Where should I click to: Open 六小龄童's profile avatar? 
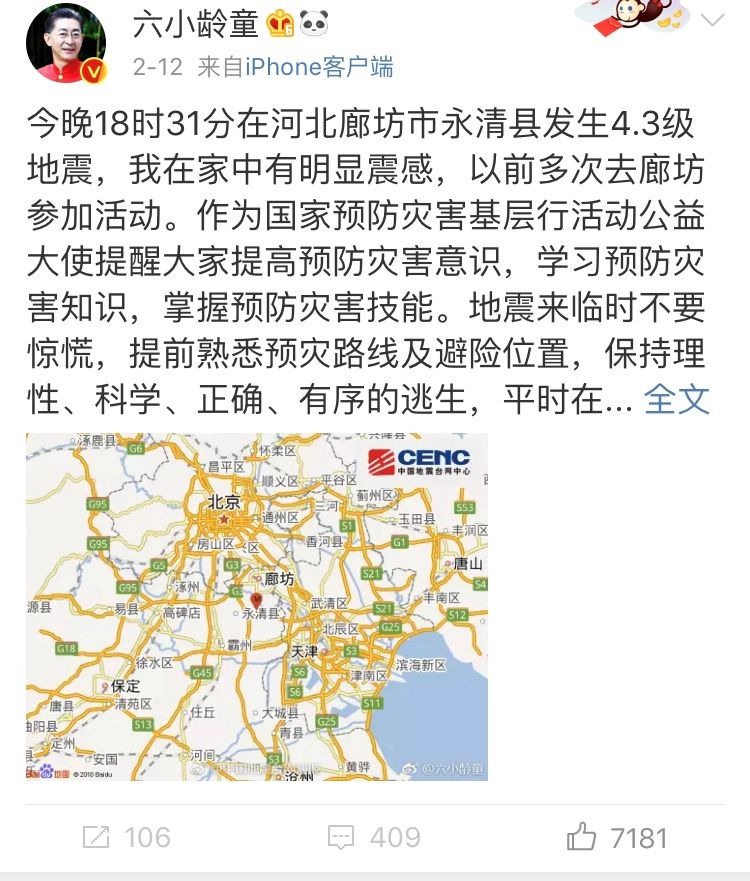(66, 43)
